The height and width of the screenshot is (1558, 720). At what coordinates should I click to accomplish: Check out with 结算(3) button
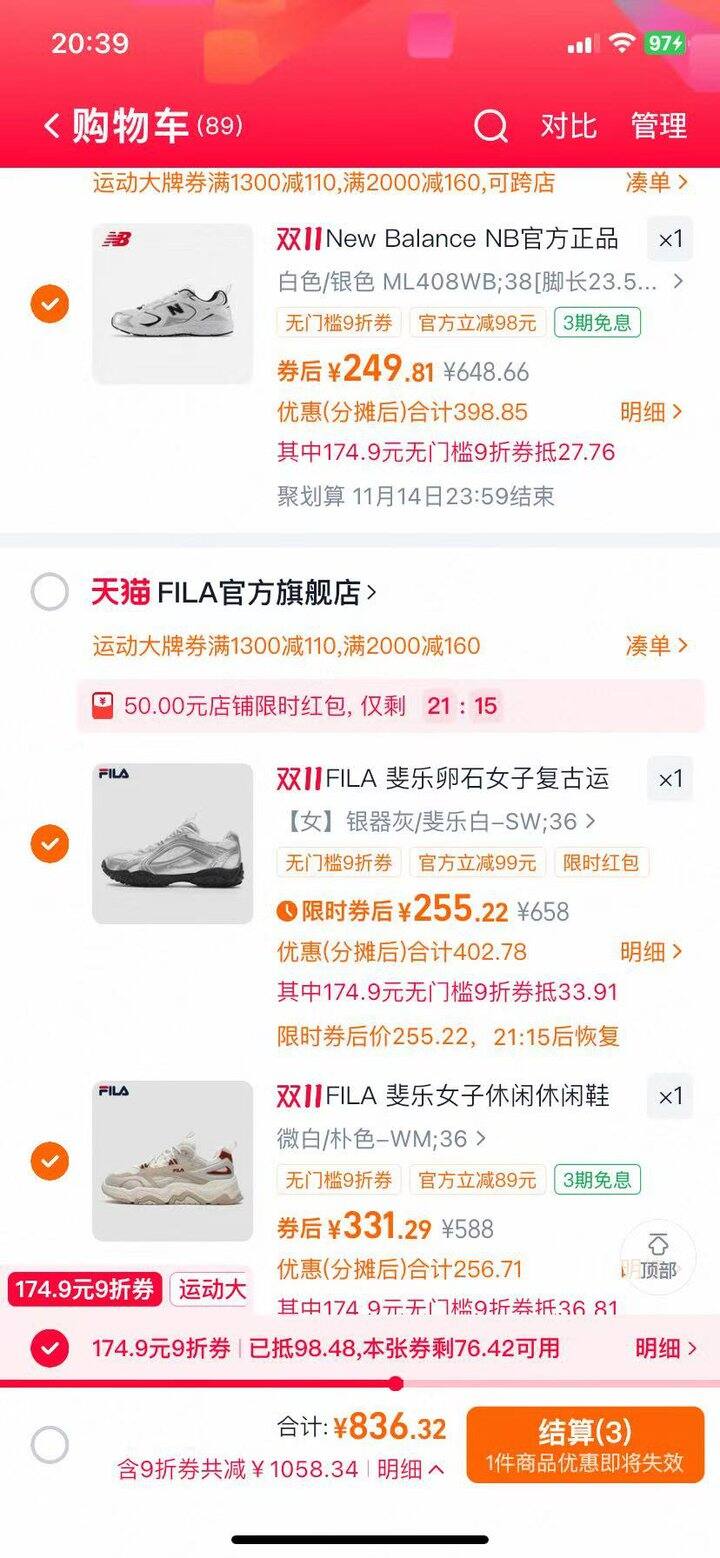(x=584, y=1444)
